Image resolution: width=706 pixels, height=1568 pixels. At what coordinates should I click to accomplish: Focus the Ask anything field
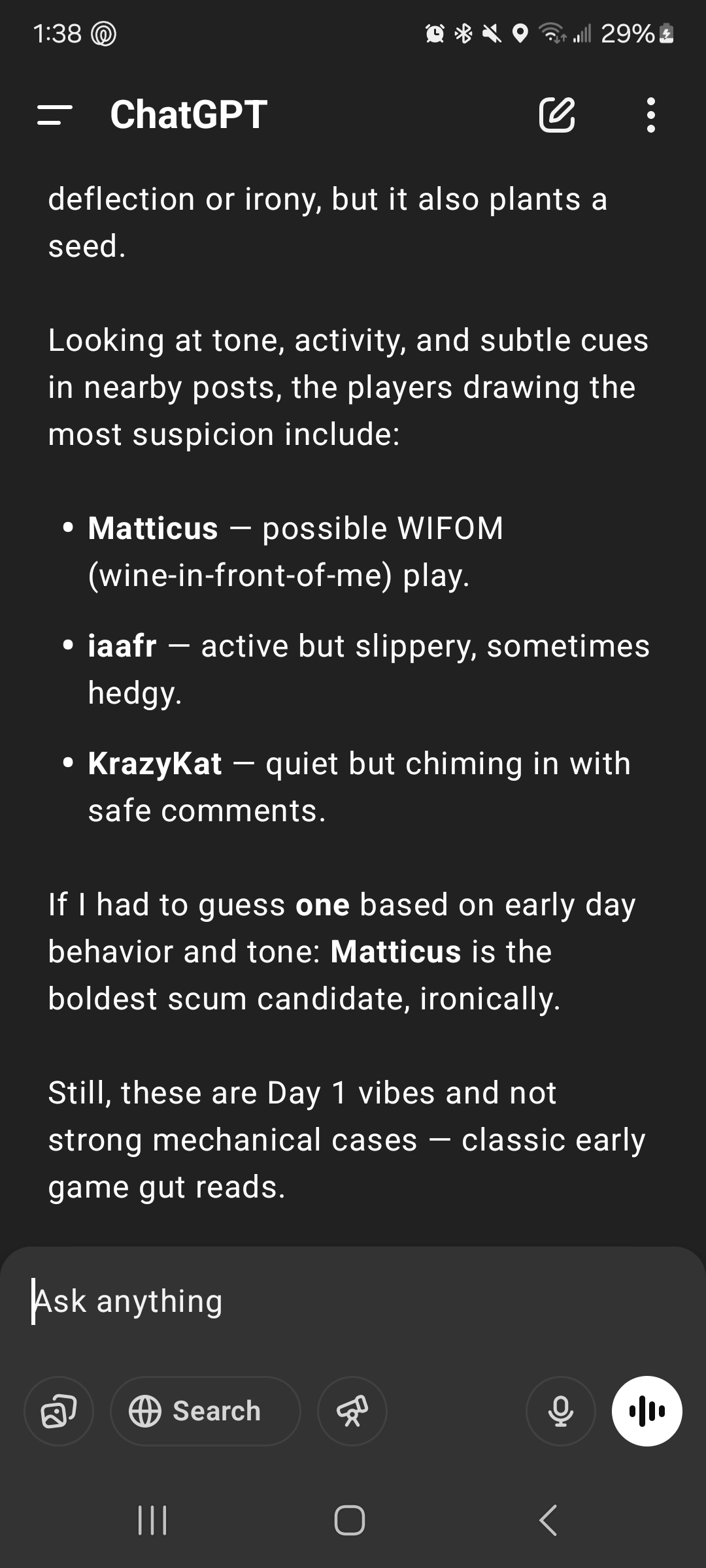point(353,1301)
